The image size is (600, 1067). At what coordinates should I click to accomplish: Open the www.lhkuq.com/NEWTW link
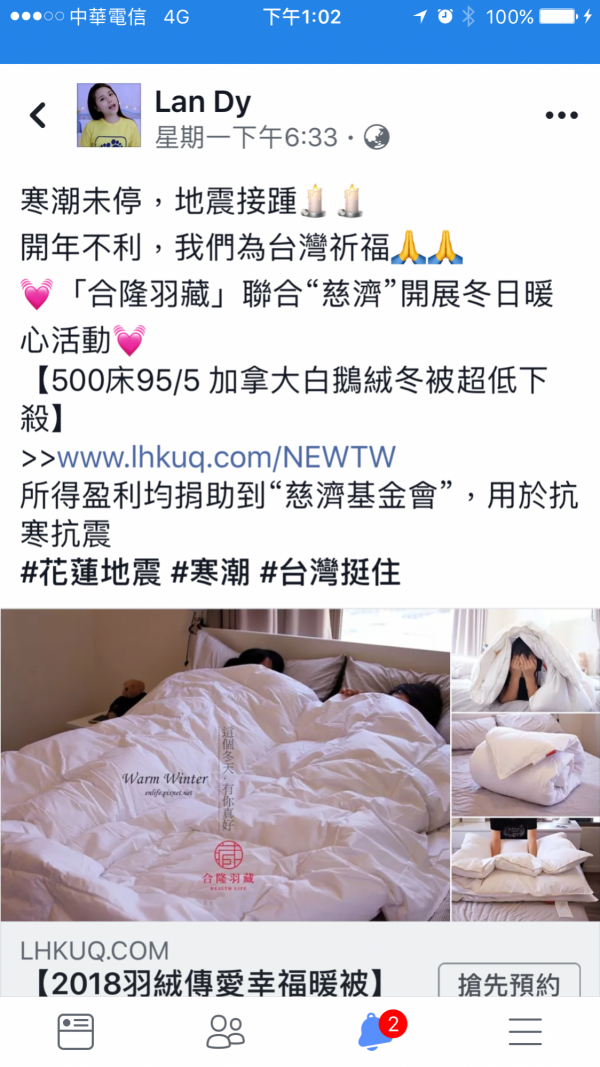tap(227, 458)
